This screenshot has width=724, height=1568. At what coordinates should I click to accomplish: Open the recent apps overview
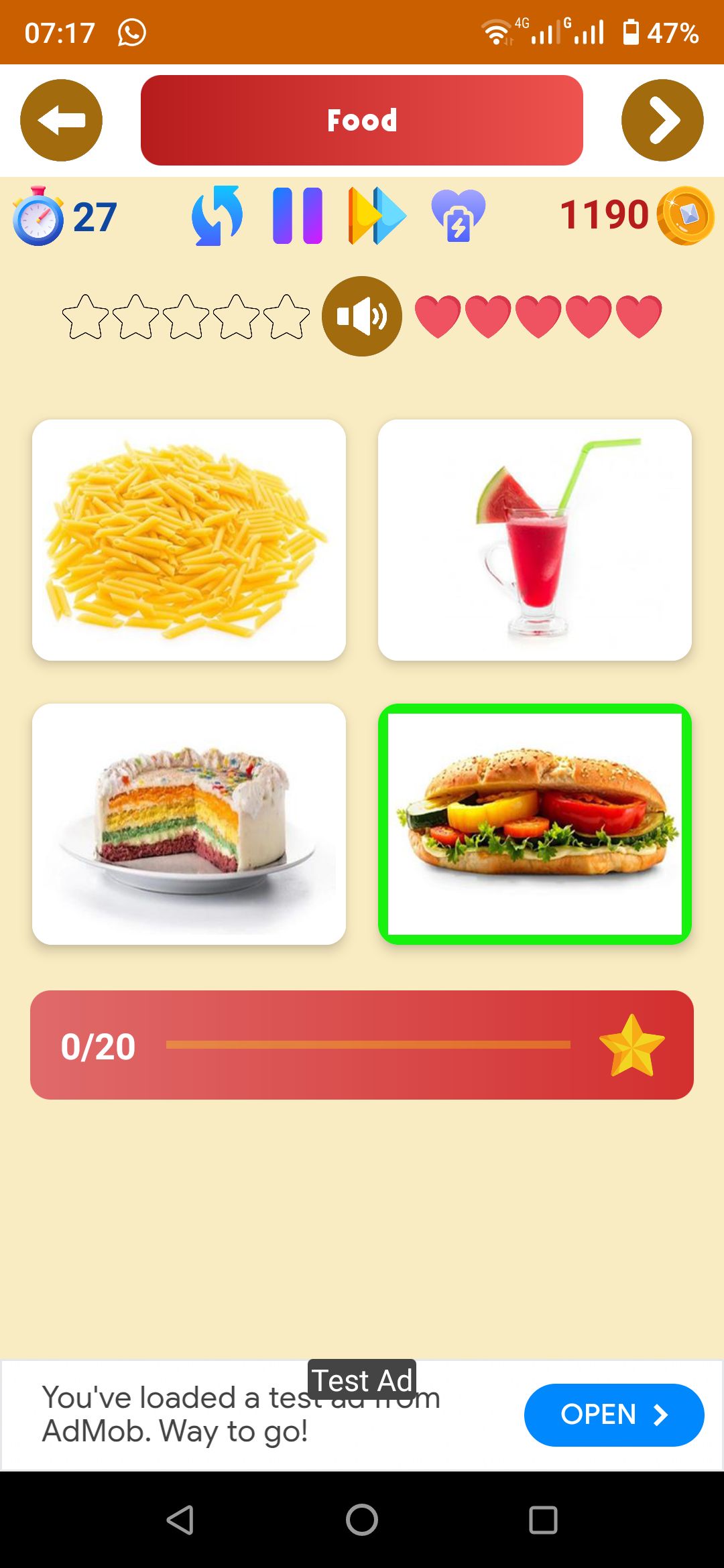(x=543, y=1520)
